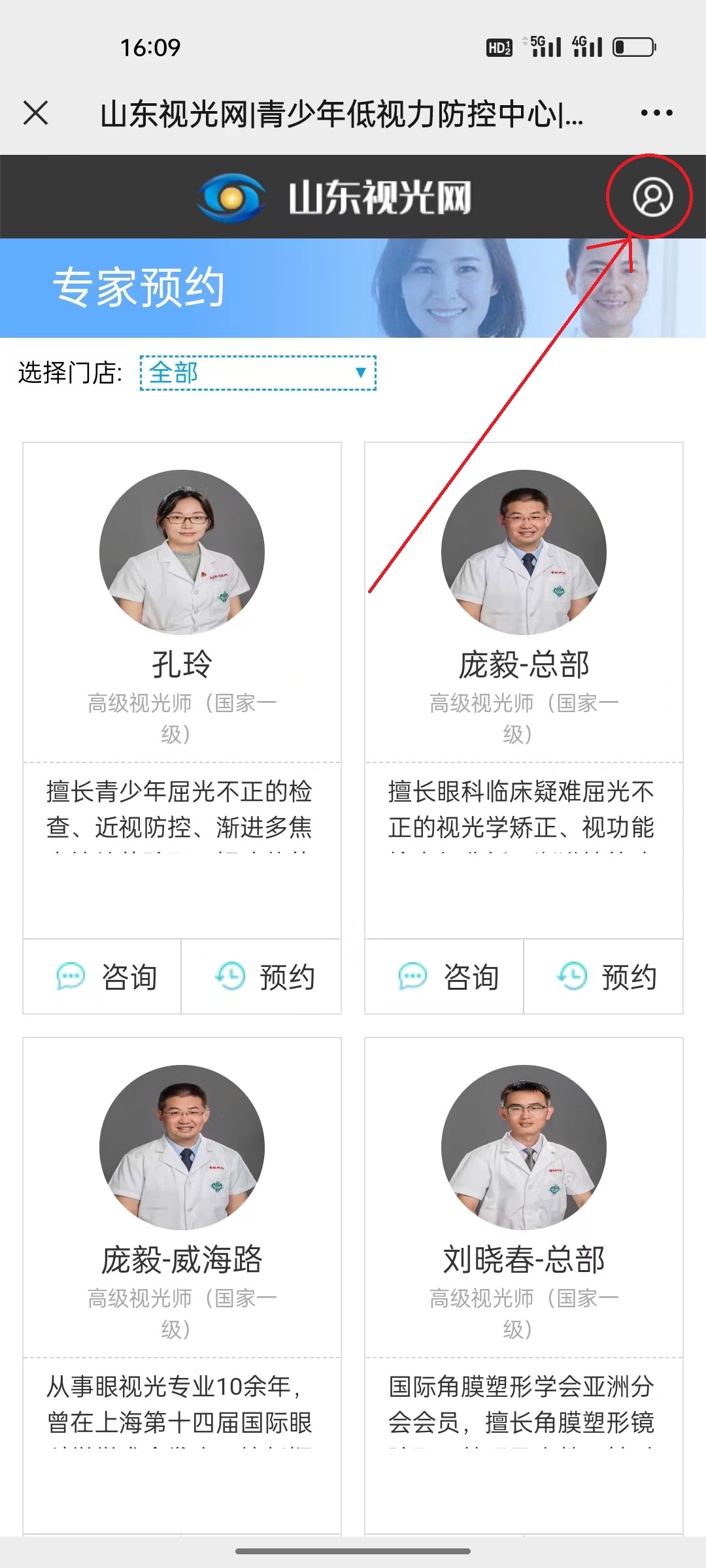Open the three-dot overflow menu
Screen dimensions: 706x1568
656,113
